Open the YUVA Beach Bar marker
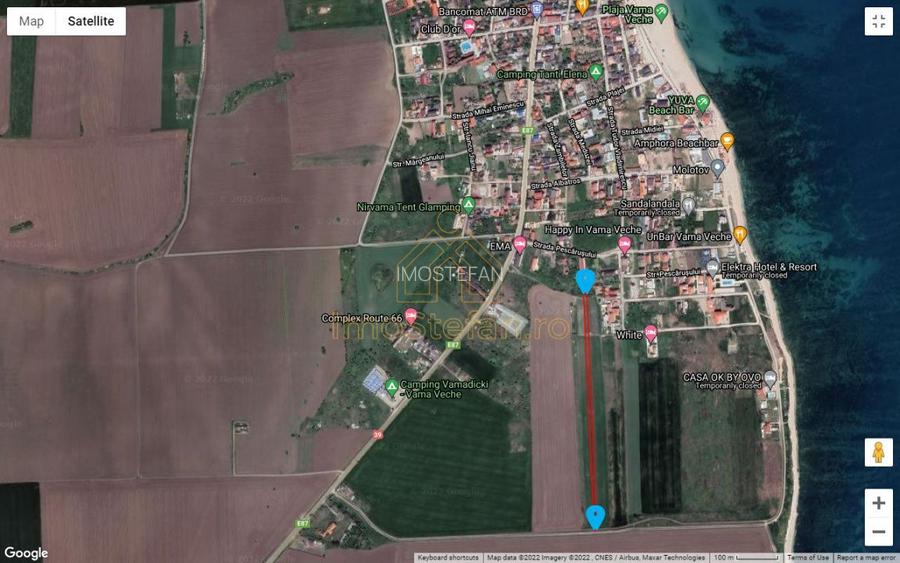 point(703,102)
